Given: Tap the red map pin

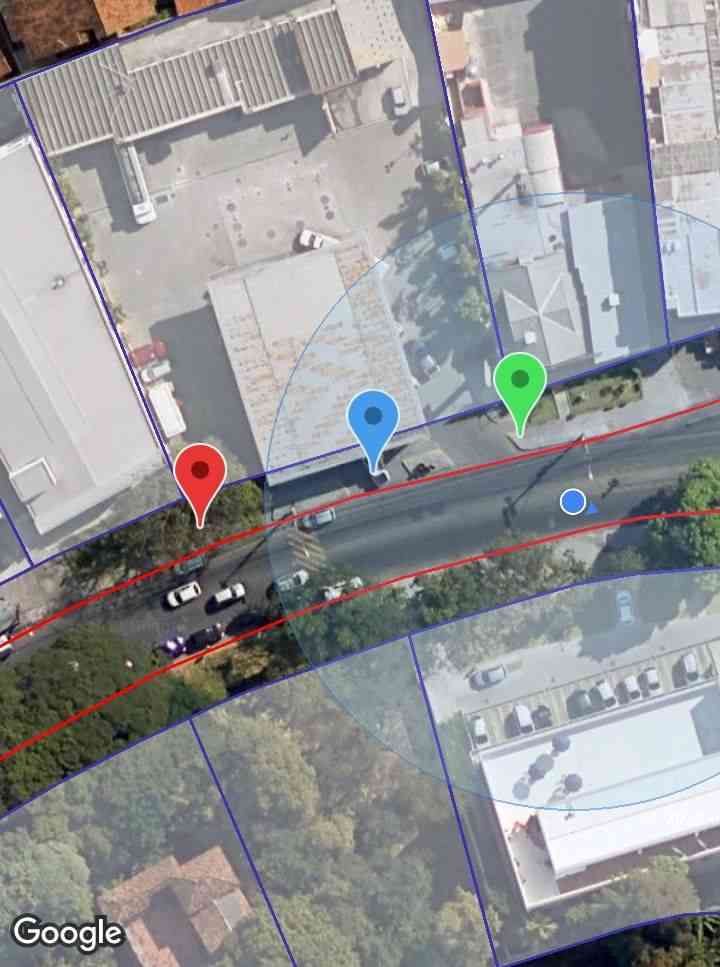Looking at the screenshot, I should point(200,476).
